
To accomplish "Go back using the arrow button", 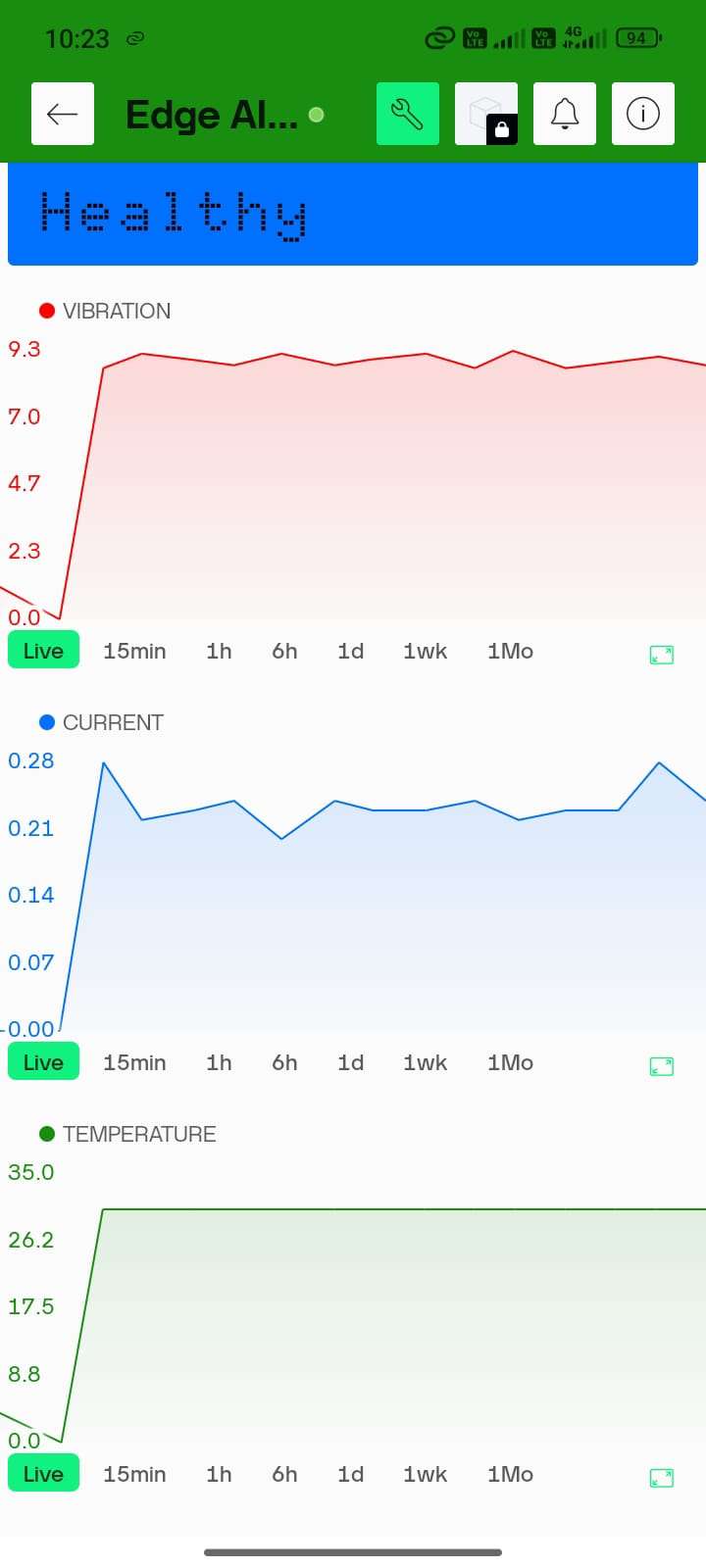I will click(63, 114).
